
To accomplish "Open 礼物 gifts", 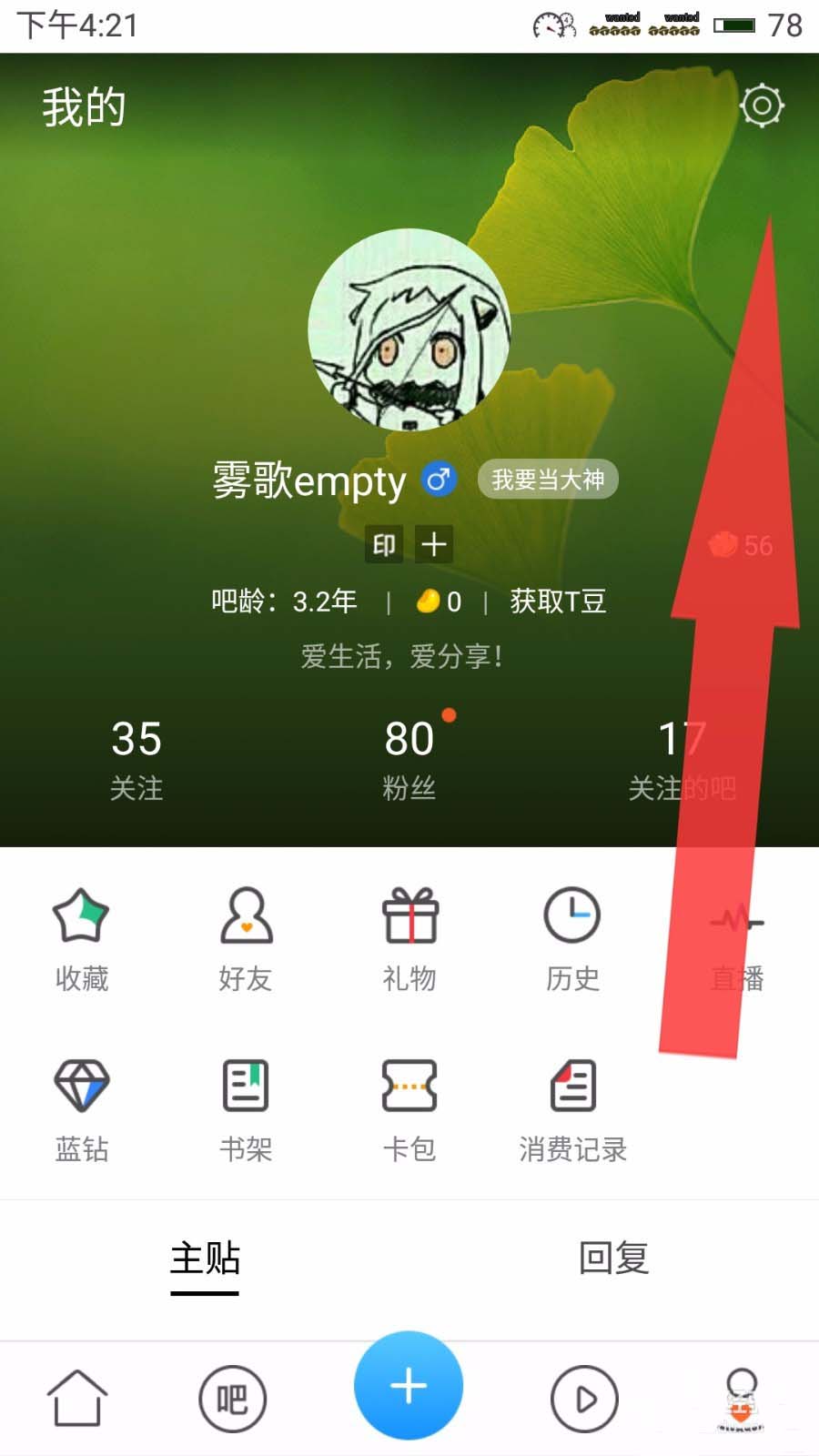I will pos(409,939).
